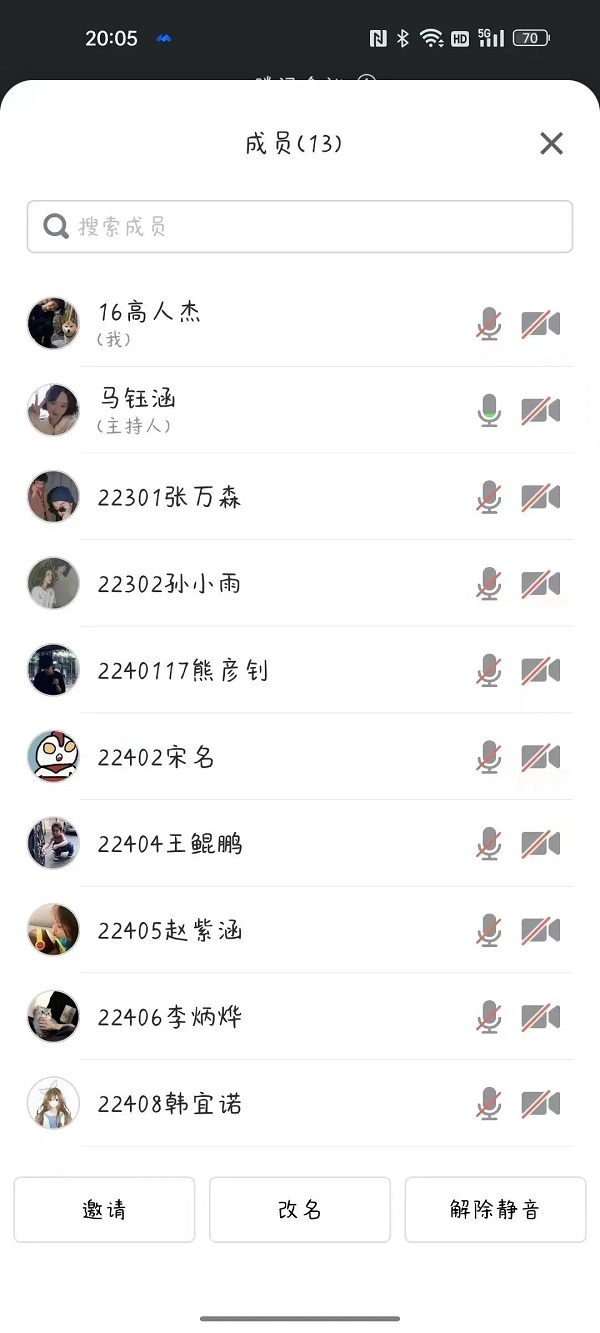The width and height of the screenshot is (600, 1333).
Task: Select the 邀请 button
Action: [104, 1210]
